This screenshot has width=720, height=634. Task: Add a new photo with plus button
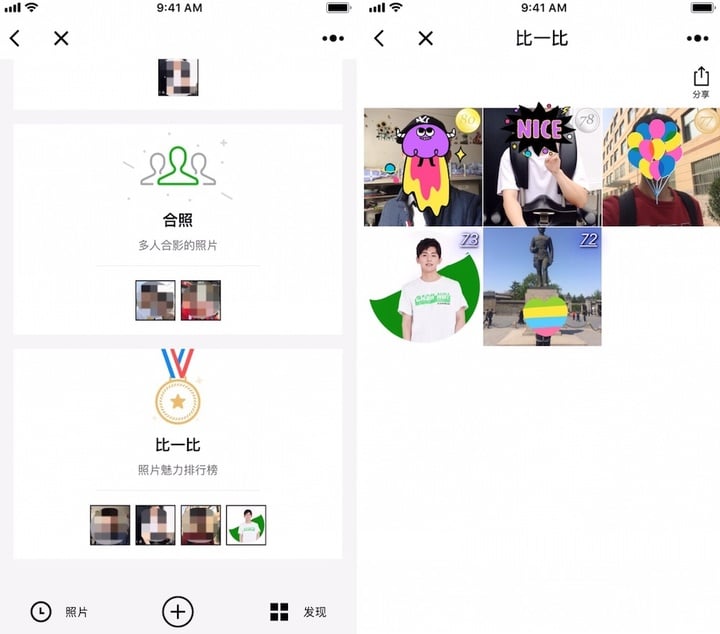[x=178, y=612]
